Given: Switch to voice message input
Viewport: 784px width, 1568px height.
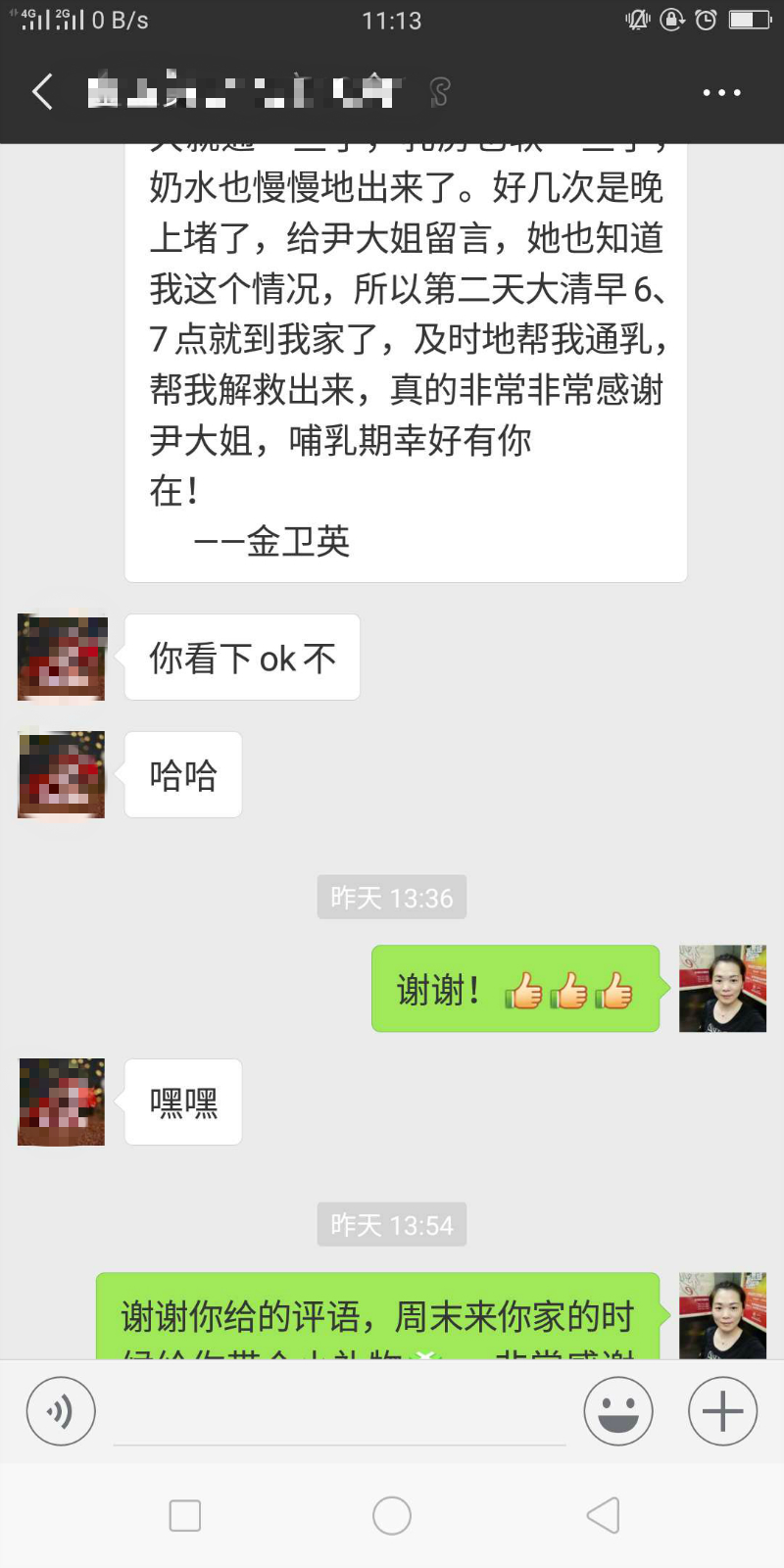Looking at the screenshot, I should 61,1411.
